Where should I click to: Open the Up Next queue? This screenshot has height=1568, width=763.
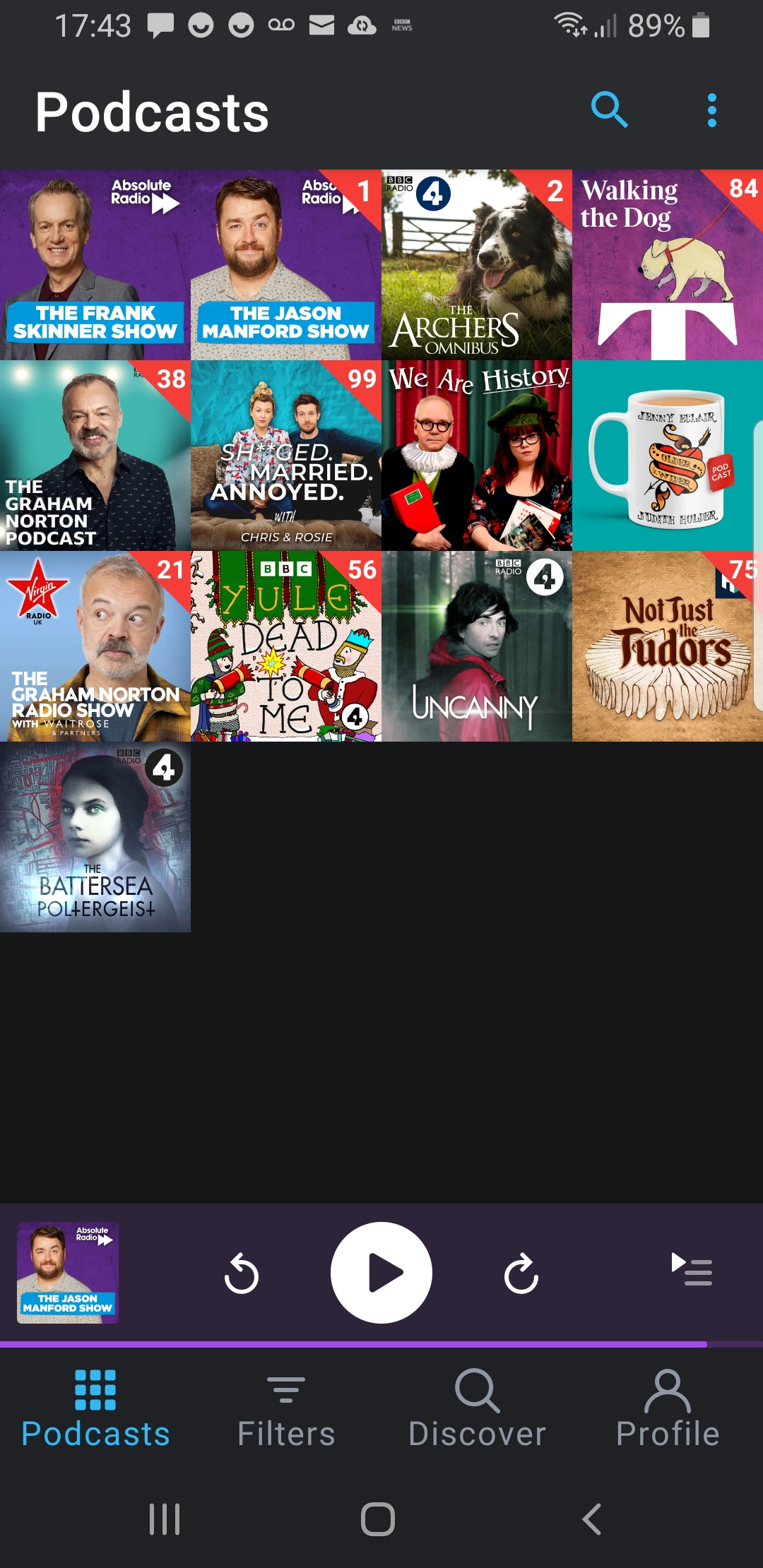tap(691, 1269)
